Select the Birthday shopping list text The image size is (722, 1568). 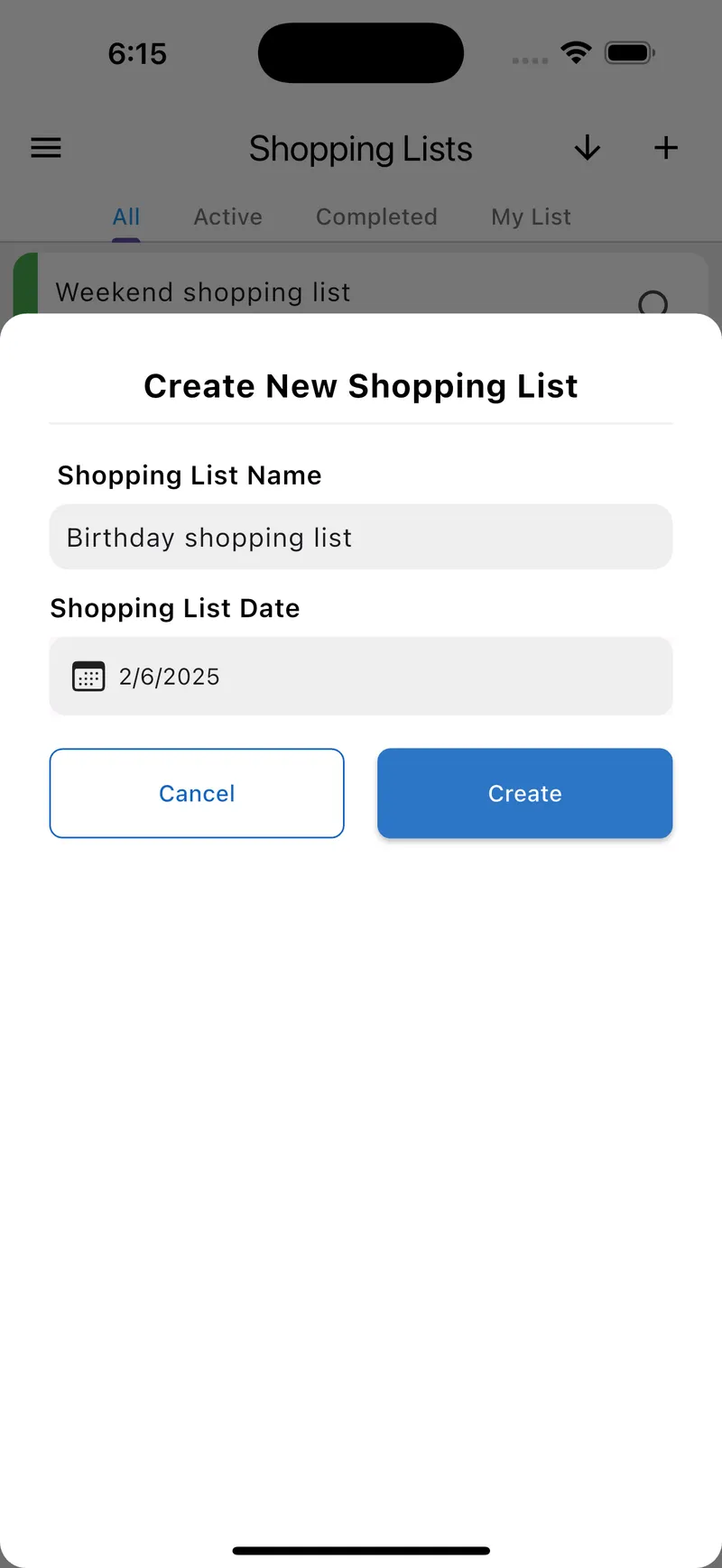[x=208, y=537]
